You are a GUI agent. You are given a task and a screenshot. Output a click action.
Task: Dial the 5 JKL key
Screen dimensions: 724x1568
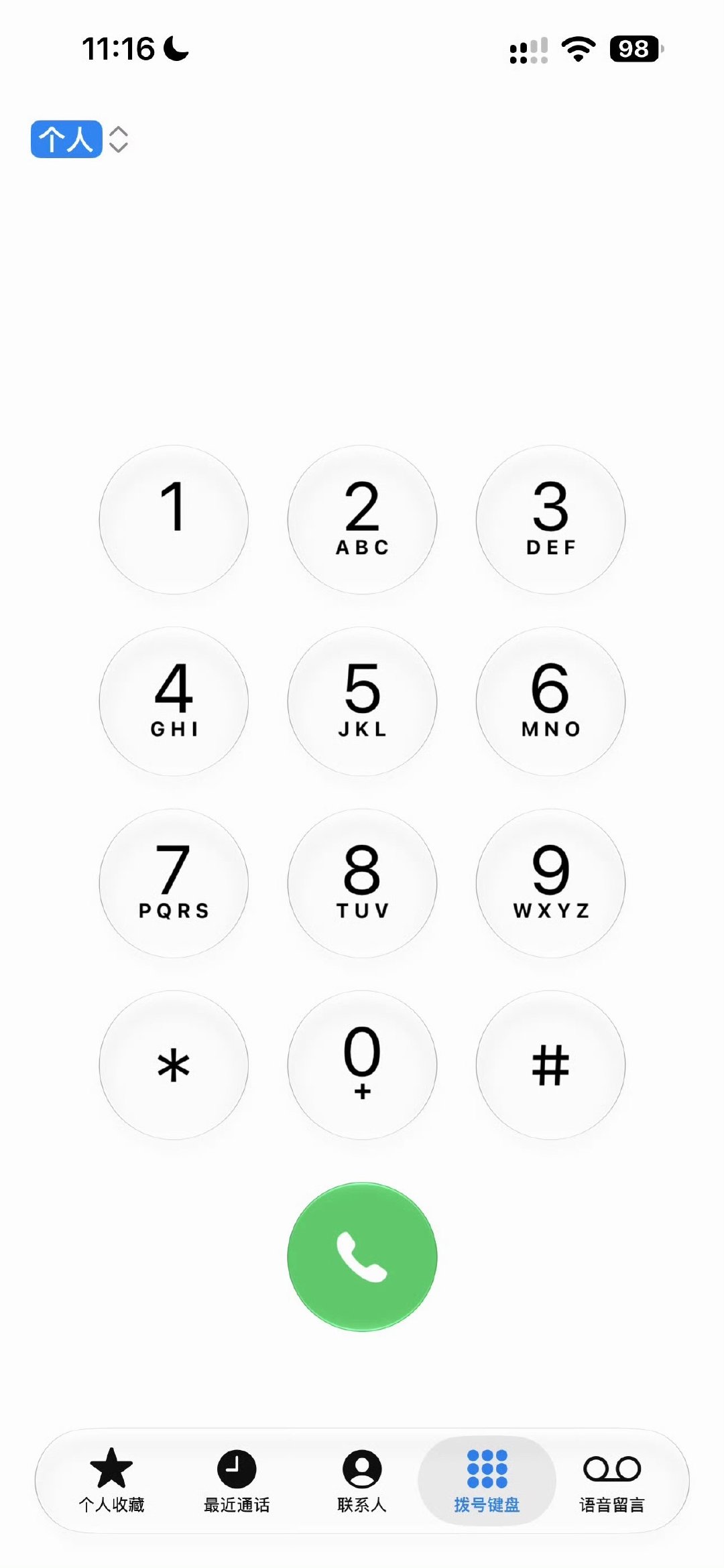(362, 701)
